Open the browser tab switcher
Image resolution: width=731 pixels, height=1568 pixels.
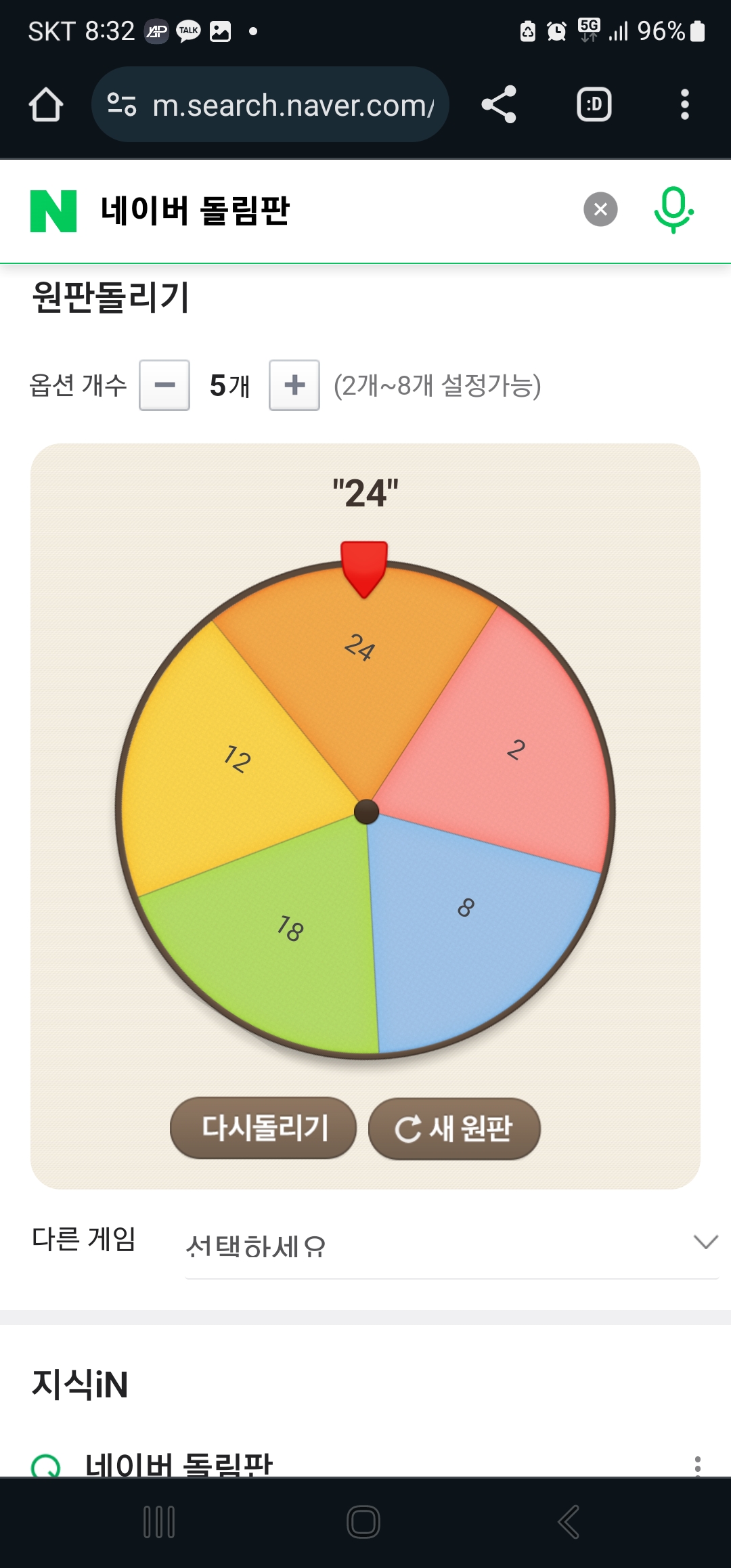pyautogui.click(x=594, y=105)
